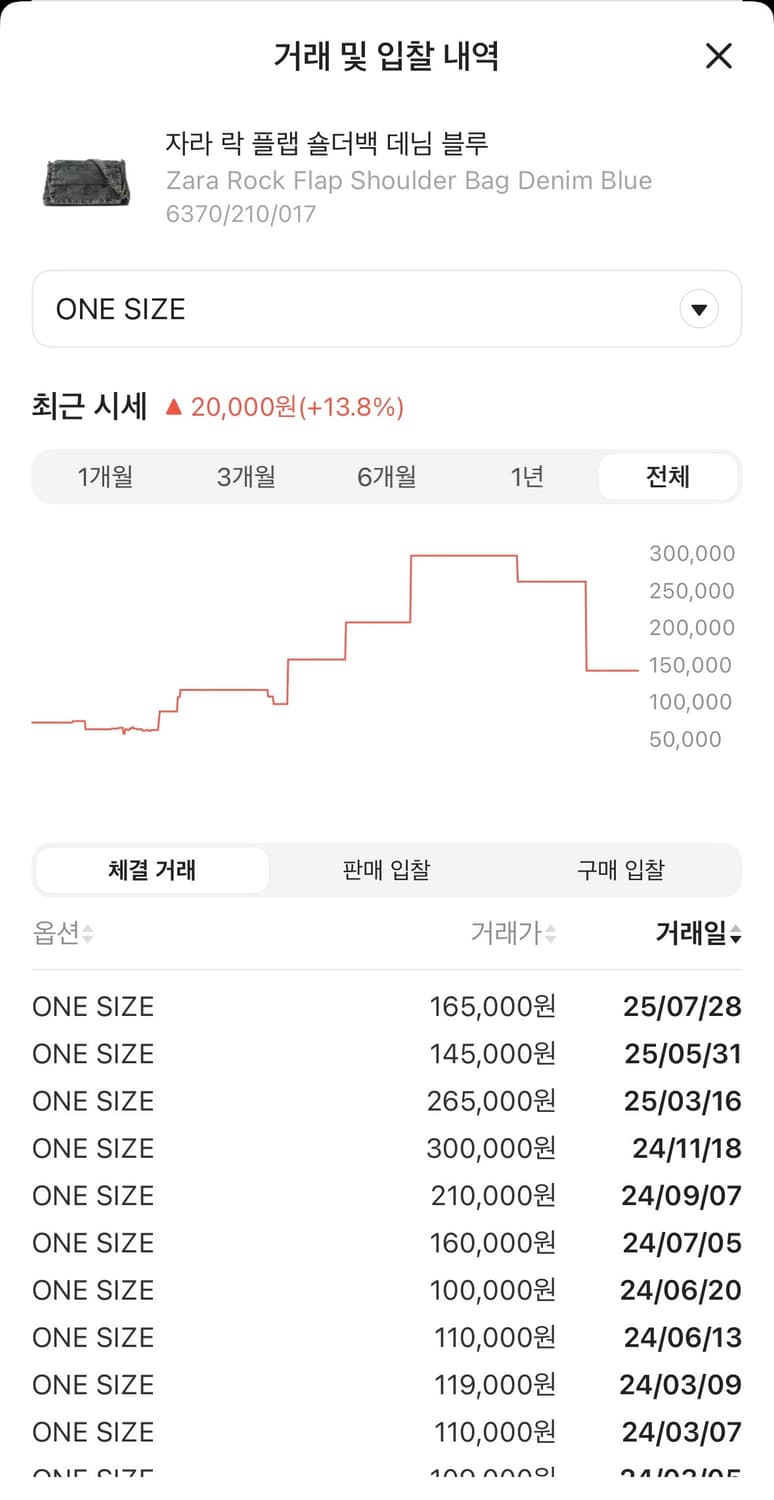
Task: Tap the 300,000원 transaction row from 24/11/18
Action: pyautogui.click(x=387, y=1148)
